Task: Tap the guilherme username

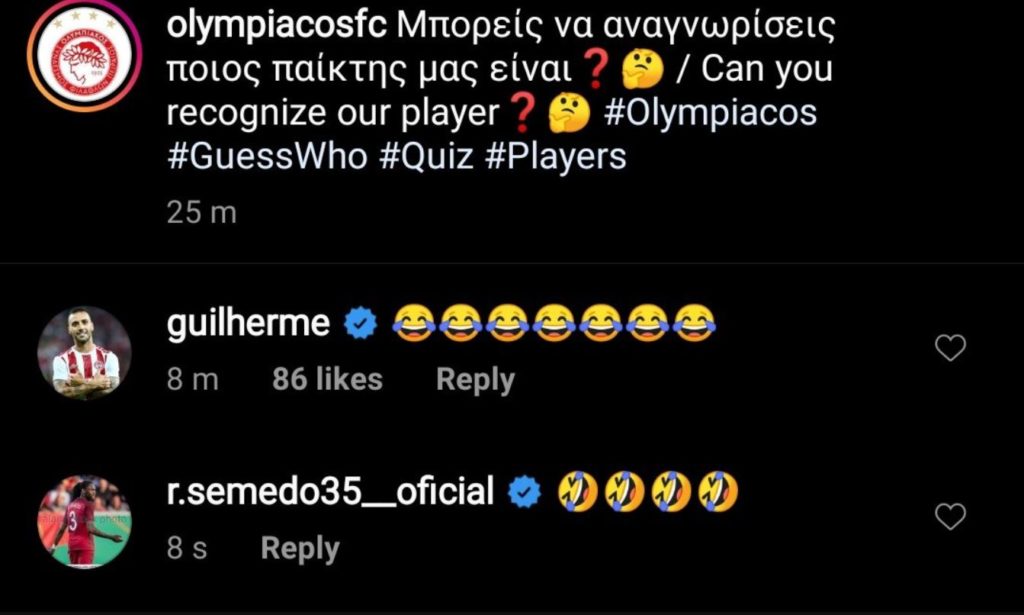Action: (x=248, y=324)
